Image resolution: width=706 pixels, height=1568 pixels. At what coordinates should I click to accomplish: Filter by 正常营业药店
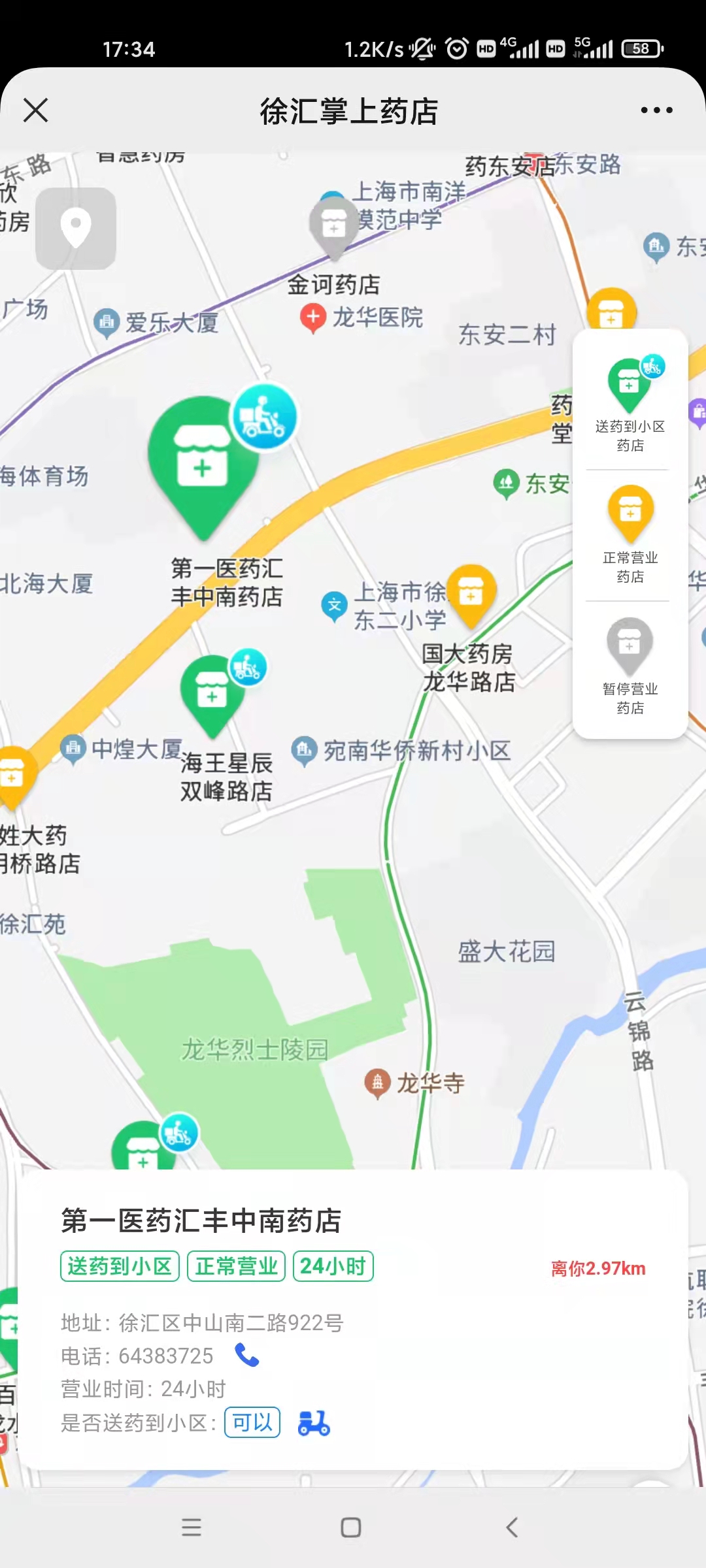coord(630,532)
